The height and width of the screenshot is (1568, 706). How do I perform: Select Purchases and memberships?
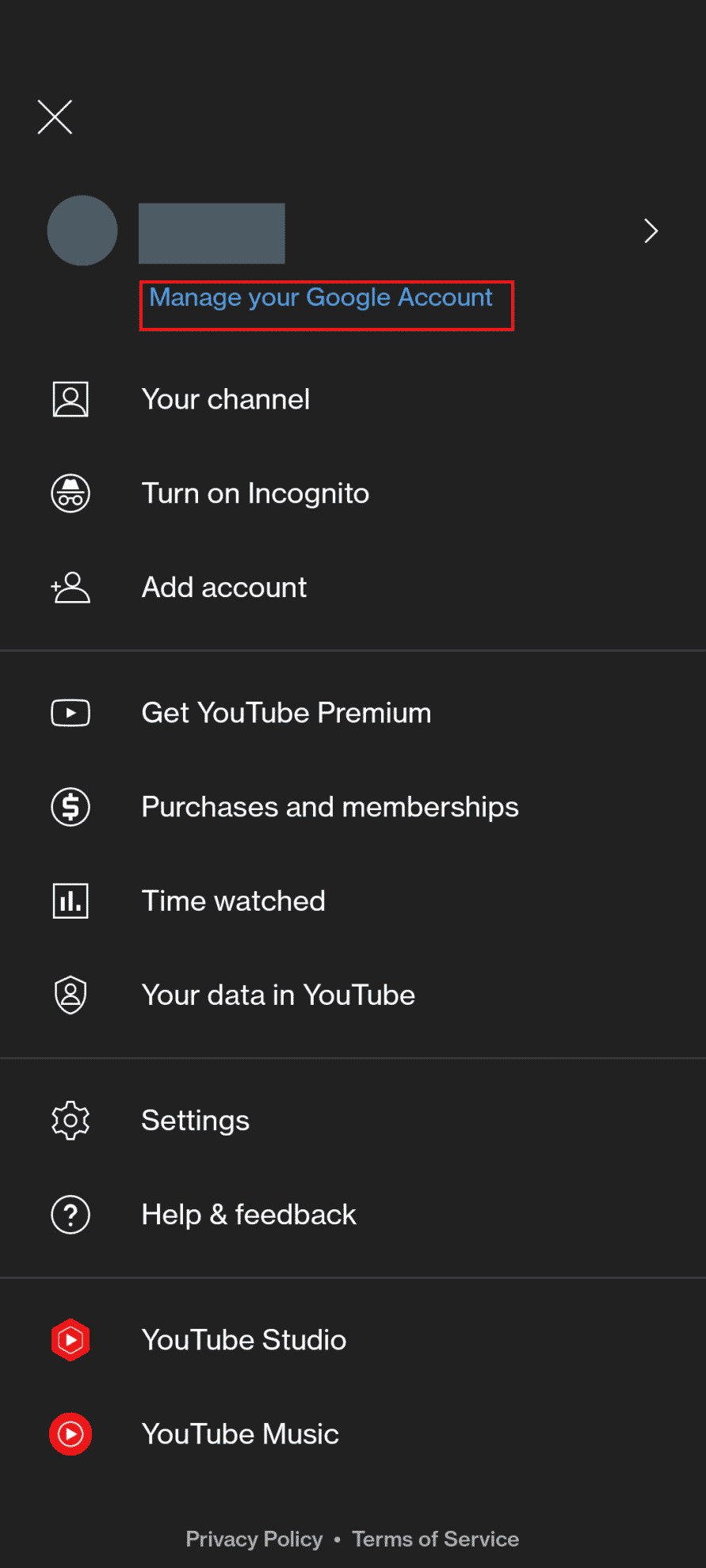tap(330, 807)
